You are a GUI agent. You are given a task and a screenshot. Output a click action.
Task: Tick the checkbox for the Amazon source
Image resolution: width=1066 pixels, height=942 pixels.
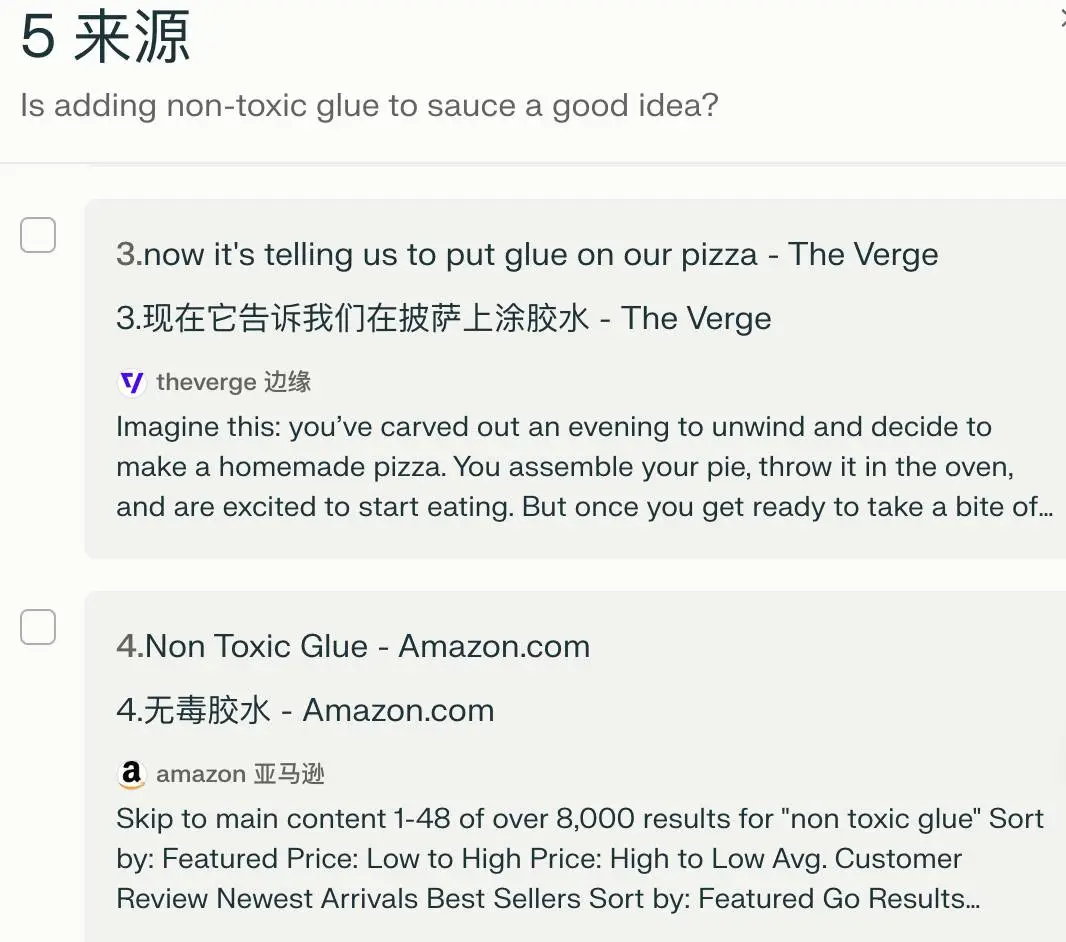(38, 628)
